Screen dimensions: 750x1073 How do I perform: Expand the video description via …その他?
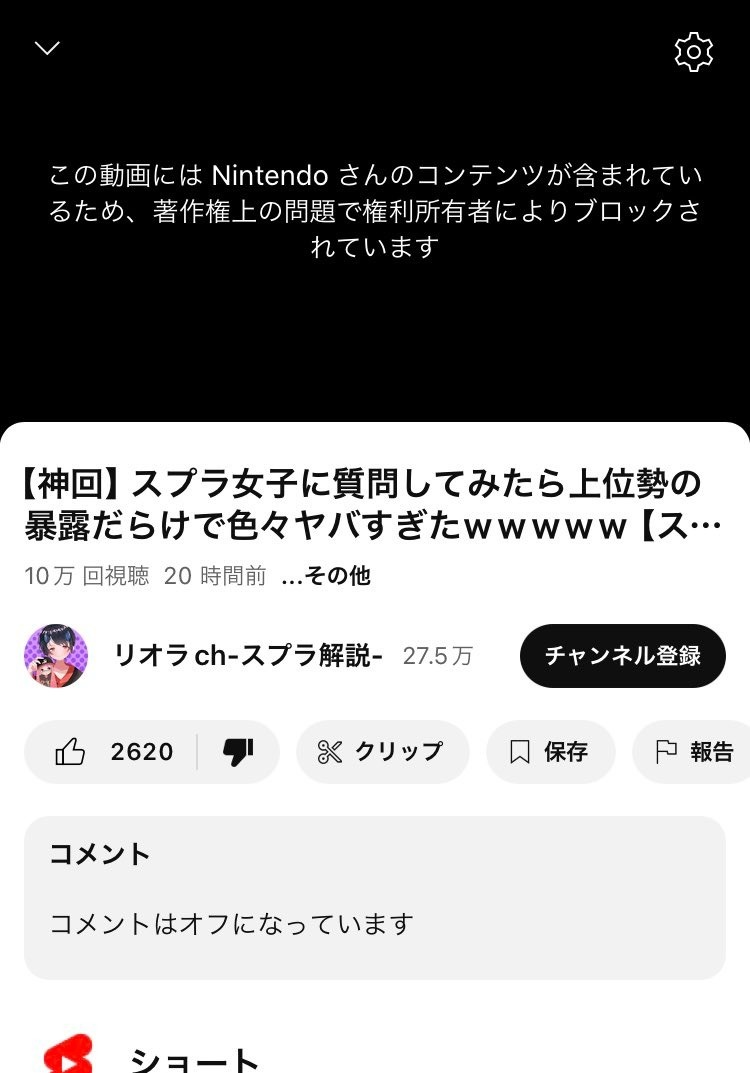click(326, 576)
